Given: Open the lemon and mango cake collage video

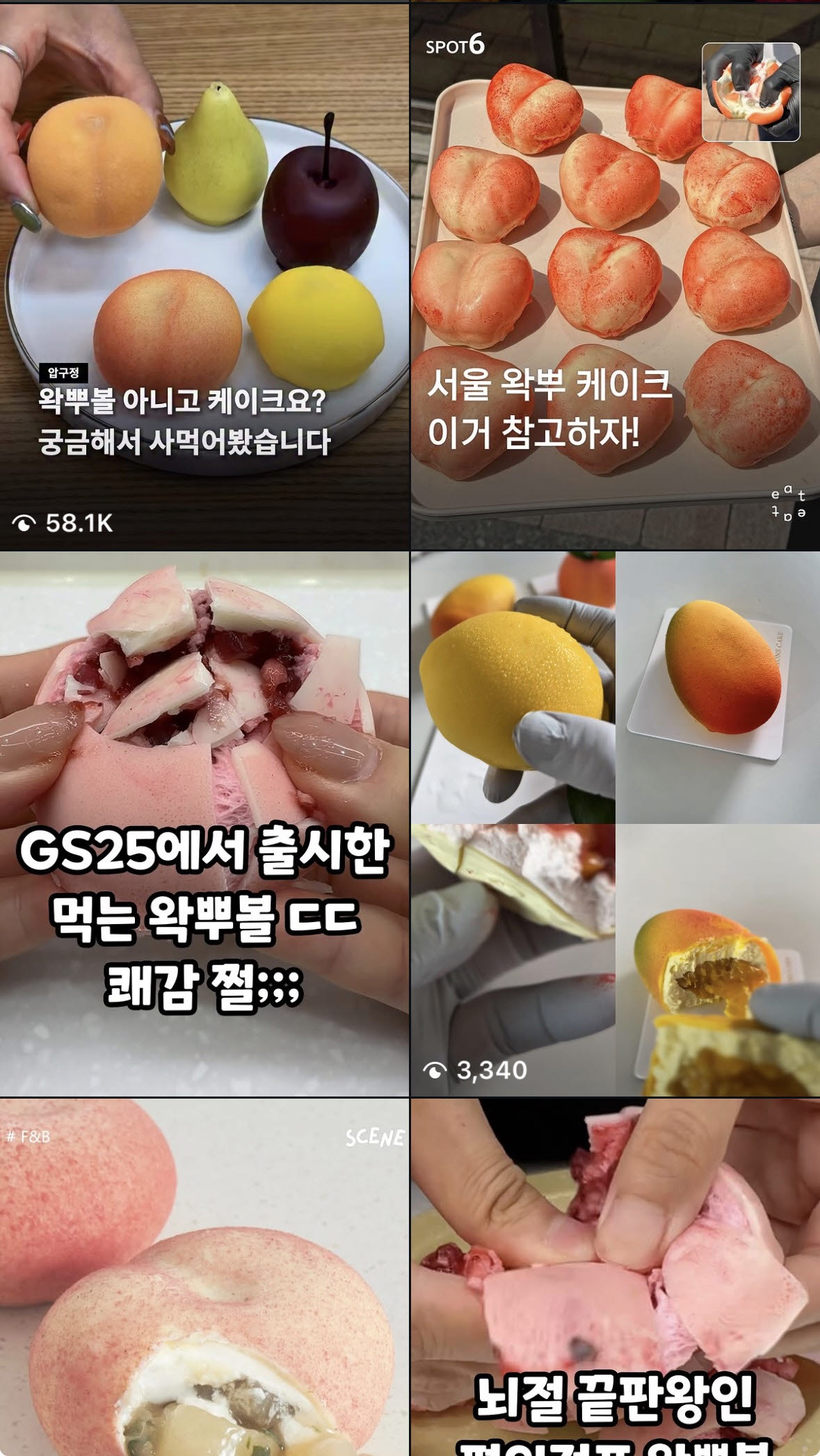Looking at the screenshot, I should click(x=616, y=824).
